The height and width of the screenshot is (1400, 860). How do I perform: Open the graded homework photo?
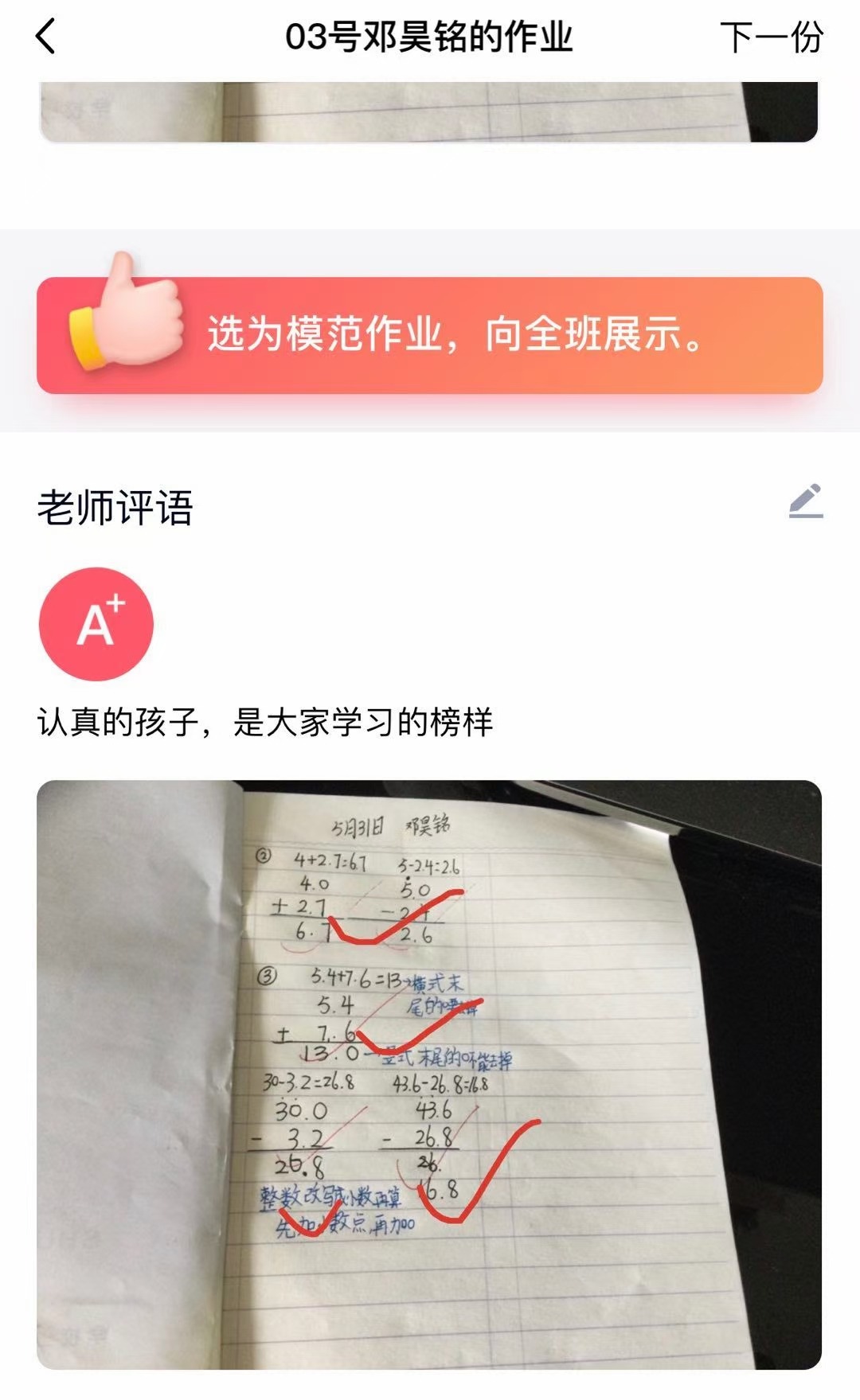point(429,1074)
